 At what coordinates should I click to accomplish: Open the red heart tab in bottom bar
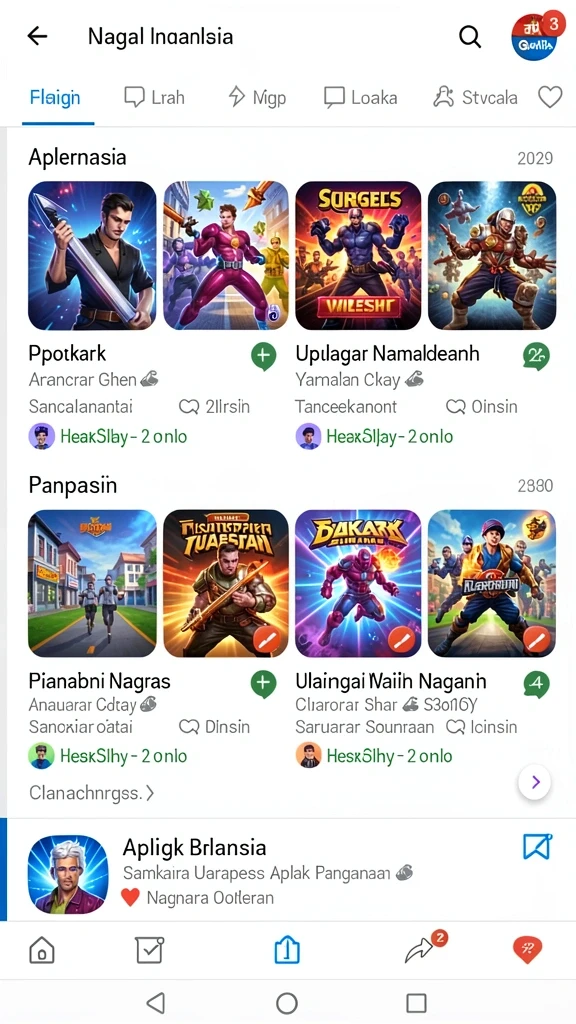point(528,949)
